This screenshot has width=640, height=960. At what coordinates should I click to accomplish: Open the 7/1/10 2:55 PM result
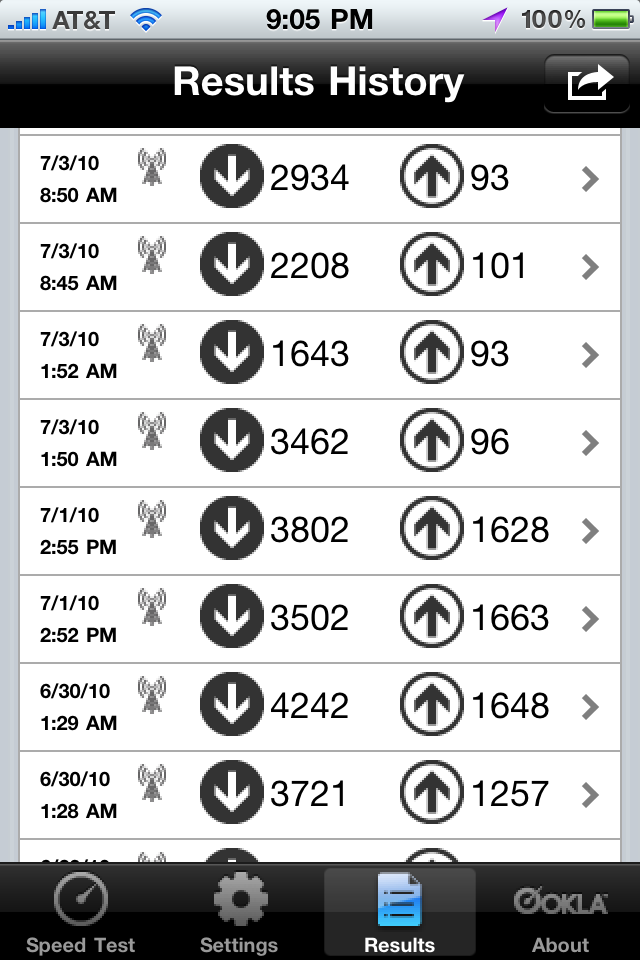[320, 531]
